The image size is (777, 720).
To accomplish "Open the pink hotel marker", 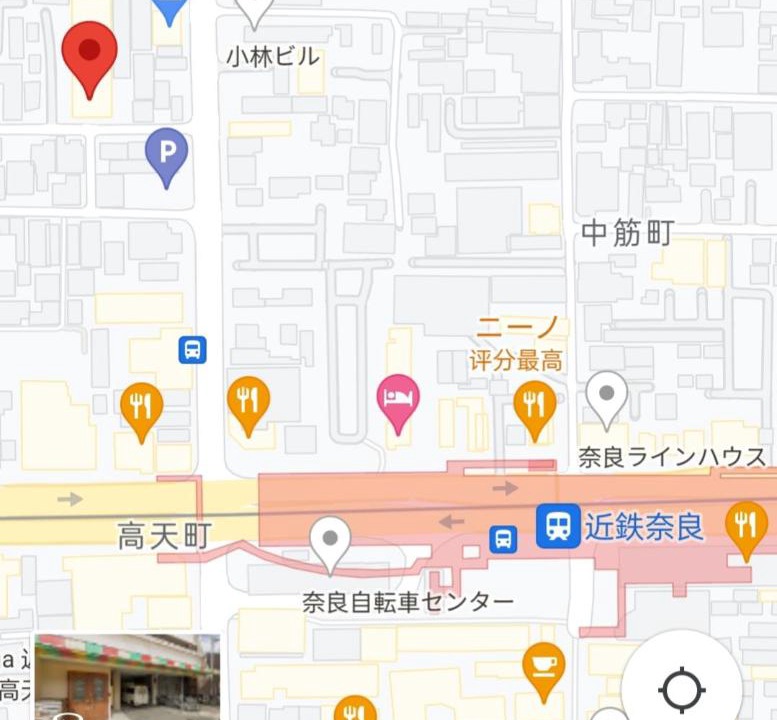I will (x=397, y=400).
